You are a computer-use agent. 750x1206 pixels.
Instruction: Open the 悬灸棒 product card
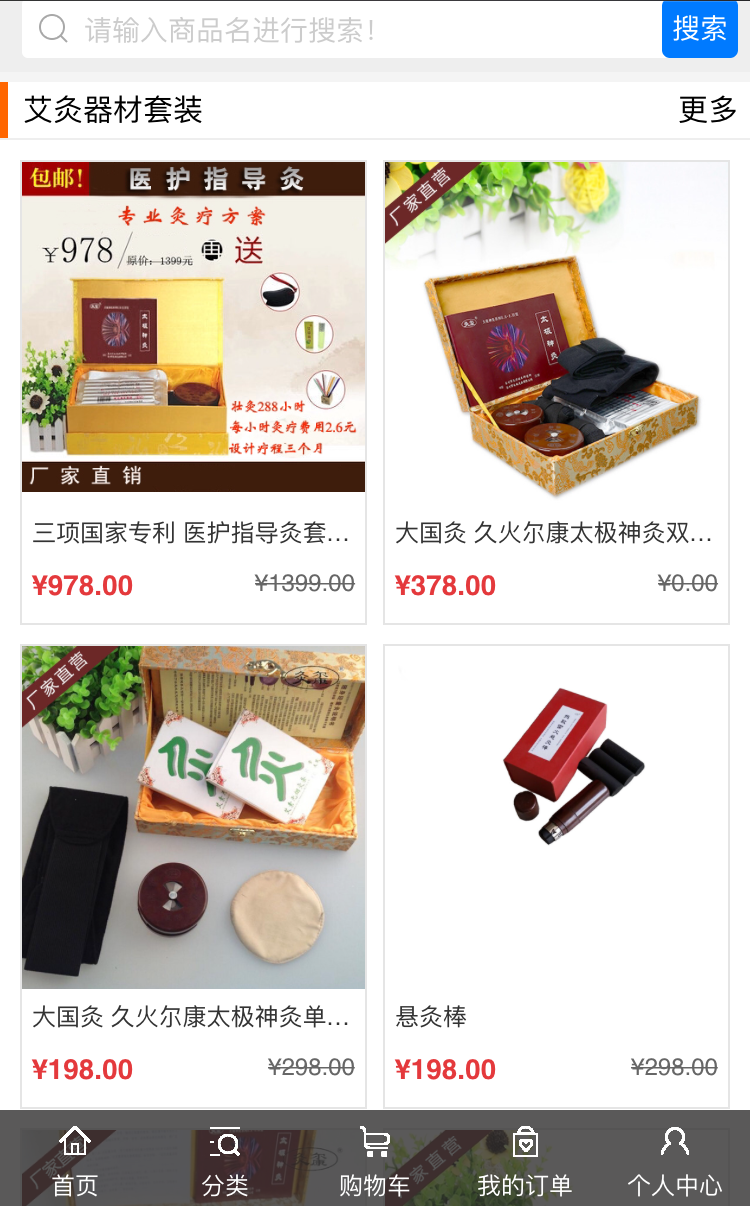556,876
